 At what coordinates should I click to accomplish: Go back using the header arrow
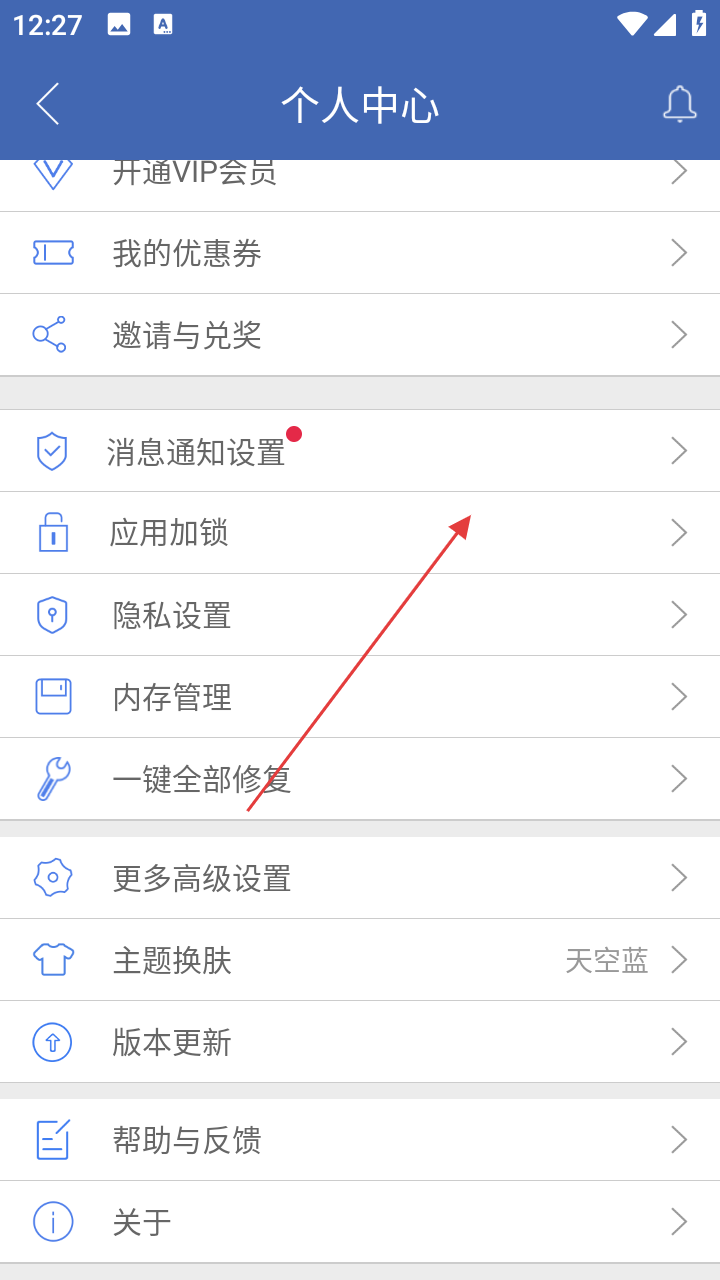click(48, 104)
